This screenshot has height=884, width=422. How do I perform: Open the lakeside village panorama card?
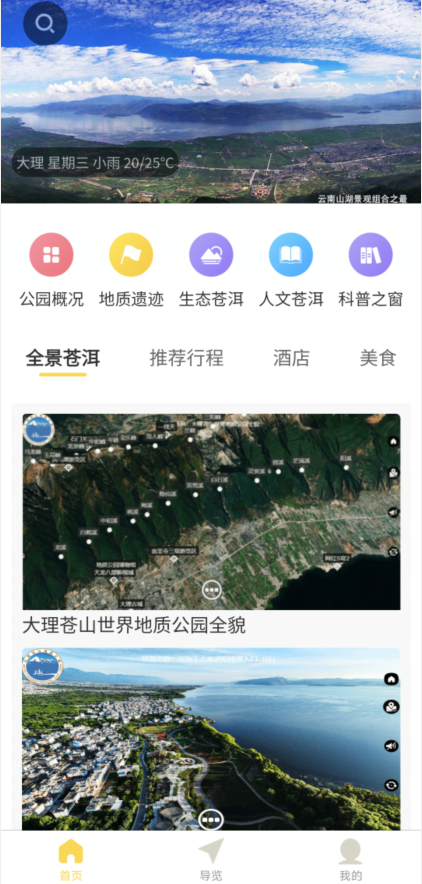(211, 739)
